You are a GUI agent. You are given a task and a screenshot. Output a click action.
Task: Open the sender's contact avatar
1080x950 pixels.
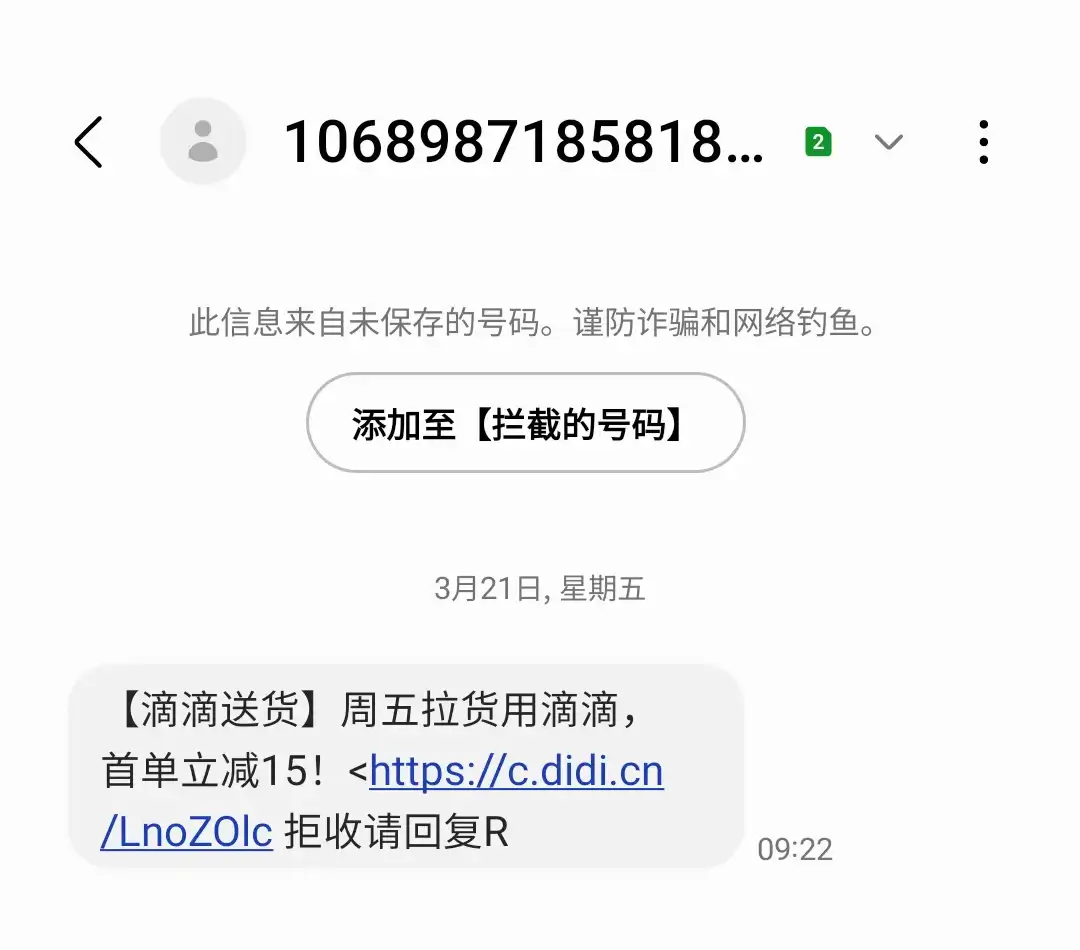pyautogui.click(x=203, y=142)
